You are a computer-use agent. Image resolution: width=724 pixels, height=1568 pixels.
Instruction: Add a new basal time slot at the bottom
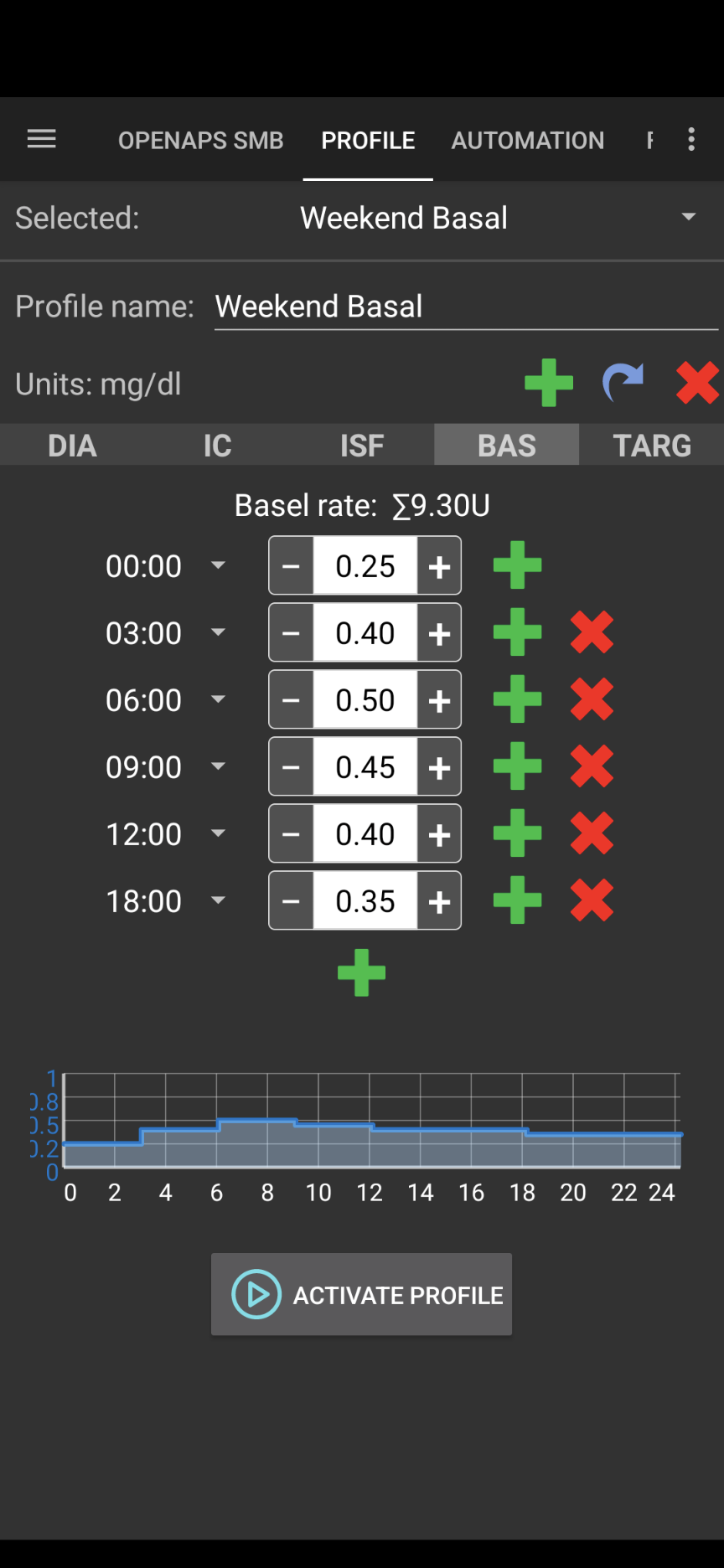361,972
